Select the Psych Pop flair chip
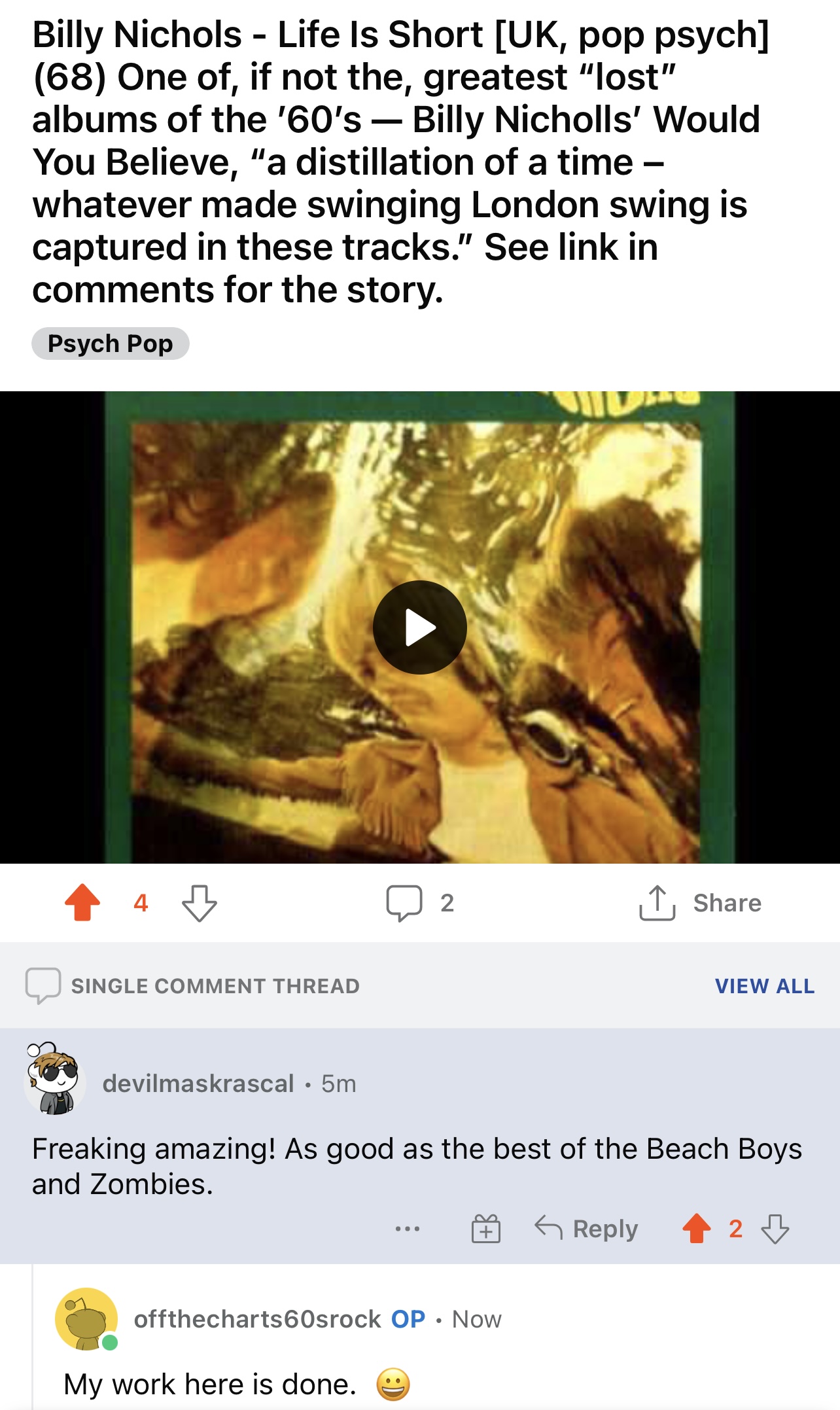This screenshot has height=1410, width=840. 111,344
